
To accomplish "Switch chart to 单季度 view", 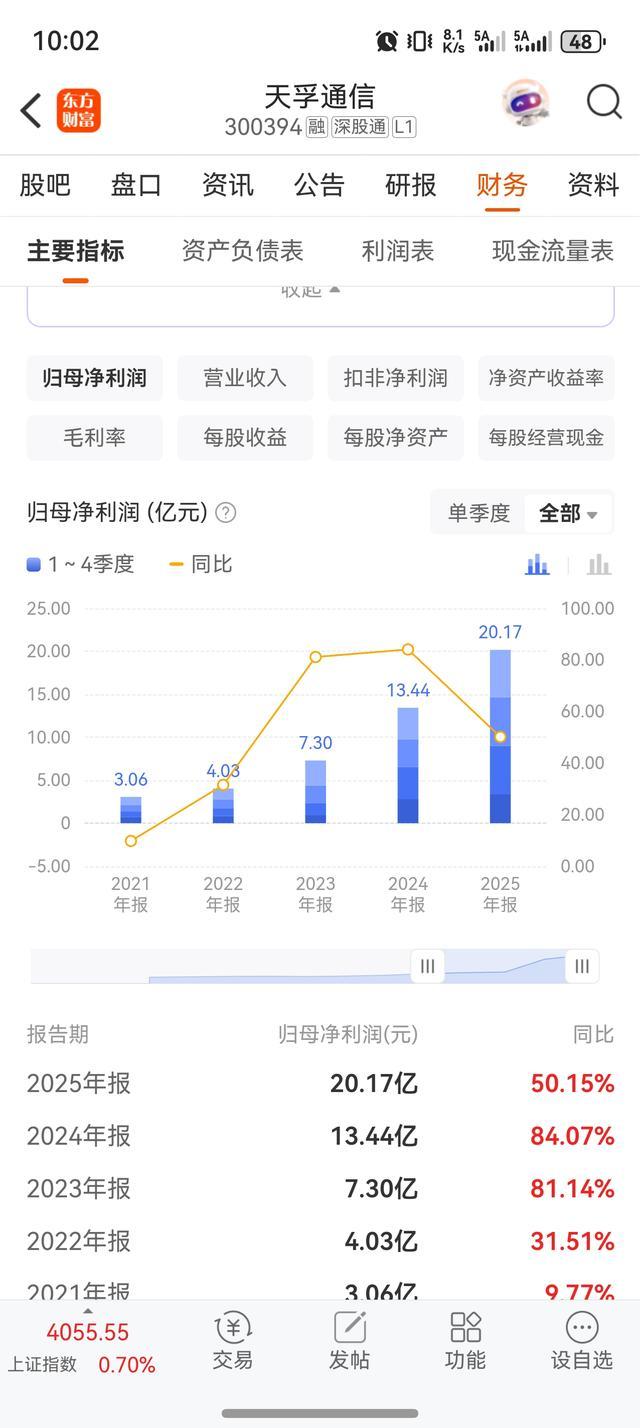I will click(479, 513).
